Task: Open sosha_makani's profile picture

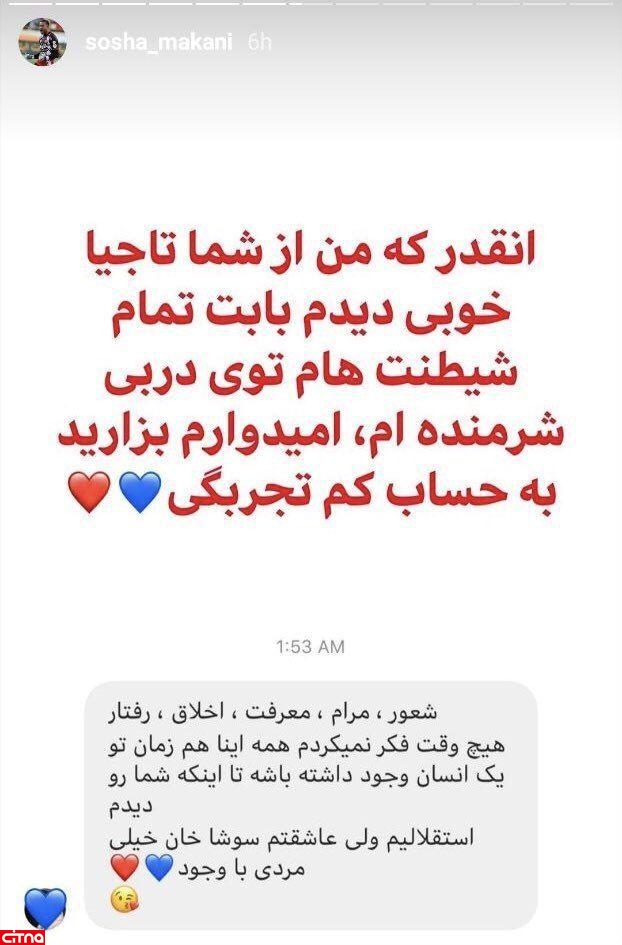Action: coord(43,43)
